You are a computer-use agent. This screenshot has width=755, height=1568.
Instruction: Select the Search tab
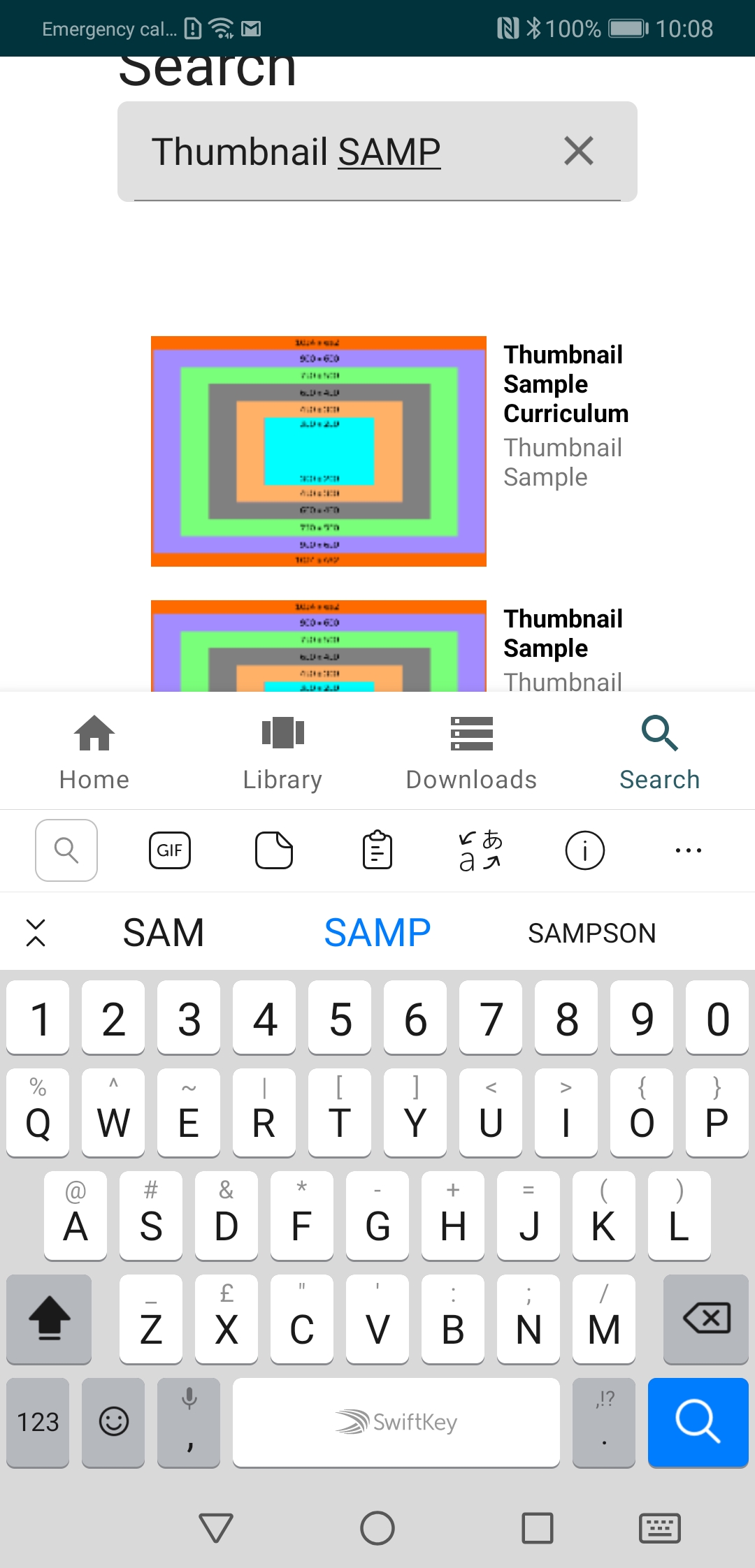point(660,753)
